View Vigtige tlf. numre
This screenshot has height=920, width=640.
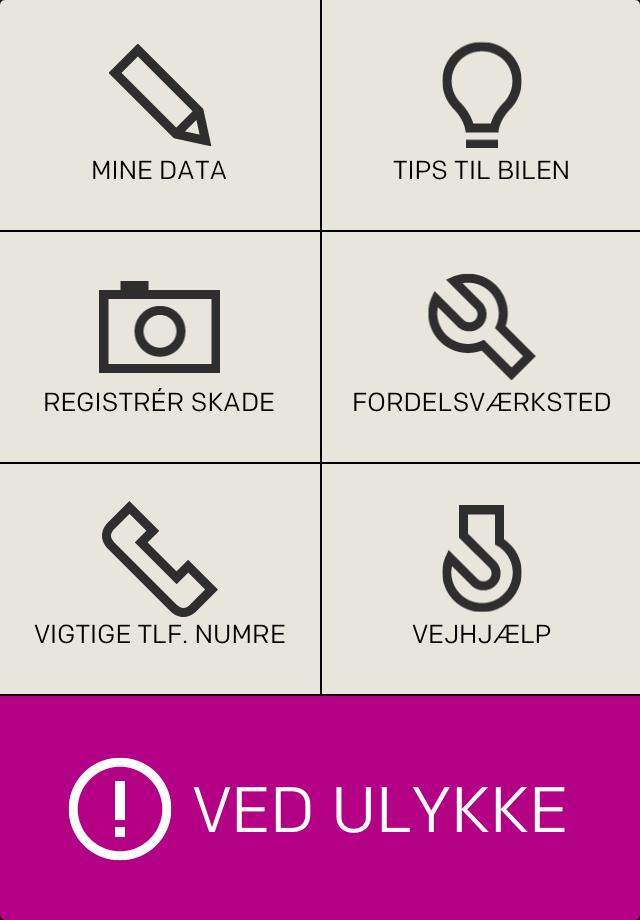[x=159, y=579]
